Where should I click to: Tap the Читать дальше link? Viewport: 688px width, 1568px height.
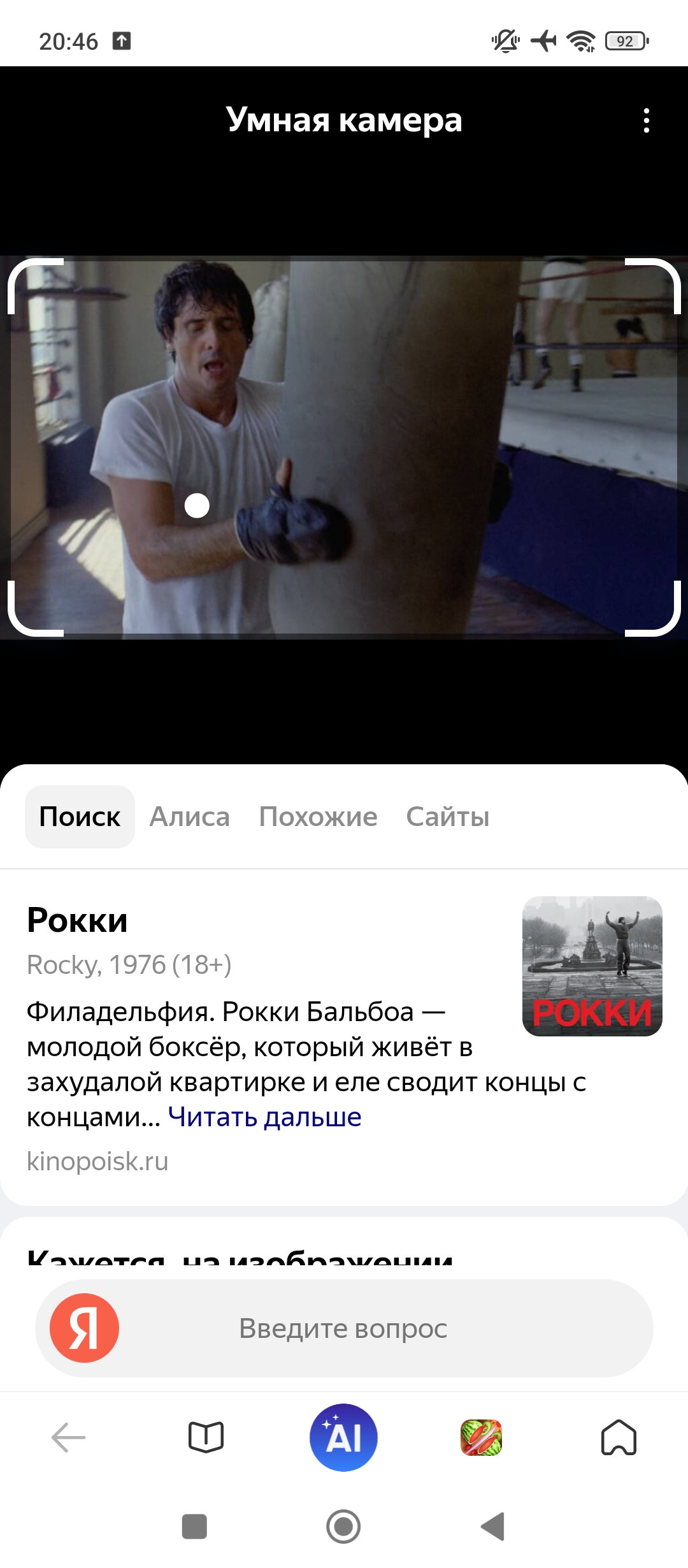[x=264, y=1117]
